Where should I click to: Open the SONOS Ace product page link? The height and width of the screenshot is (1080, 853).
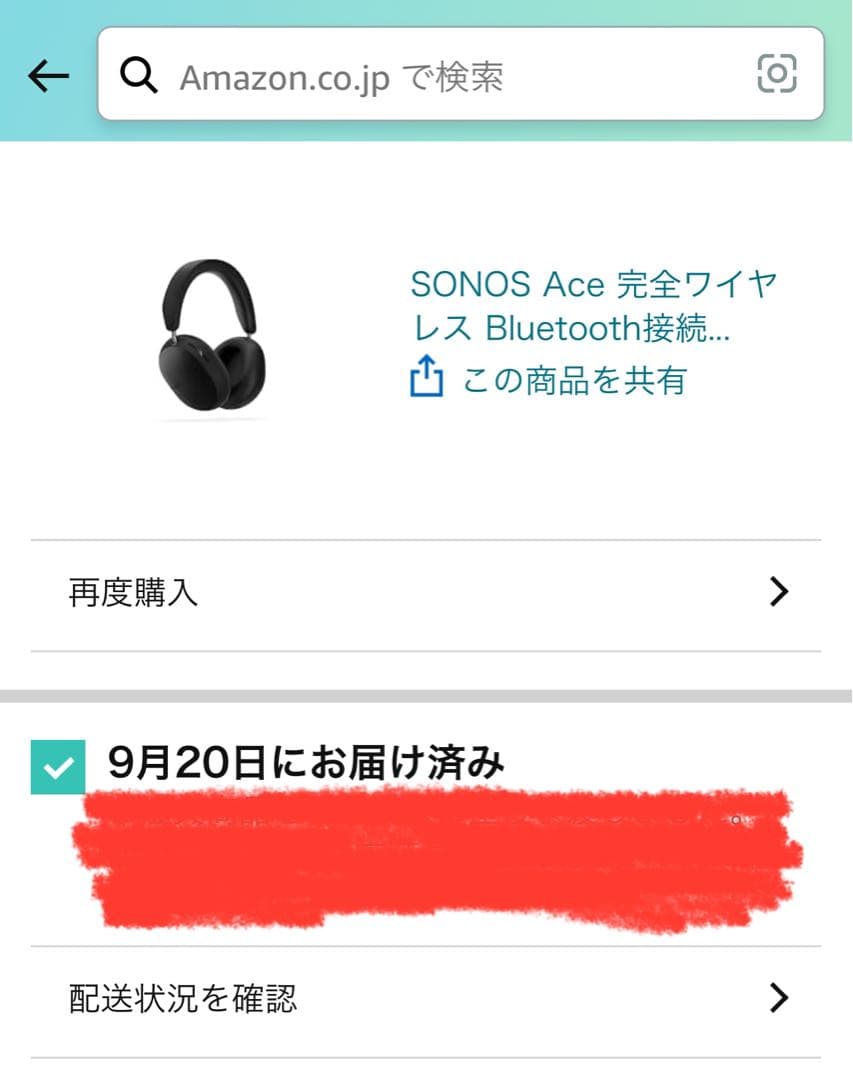tap(595, 305)
